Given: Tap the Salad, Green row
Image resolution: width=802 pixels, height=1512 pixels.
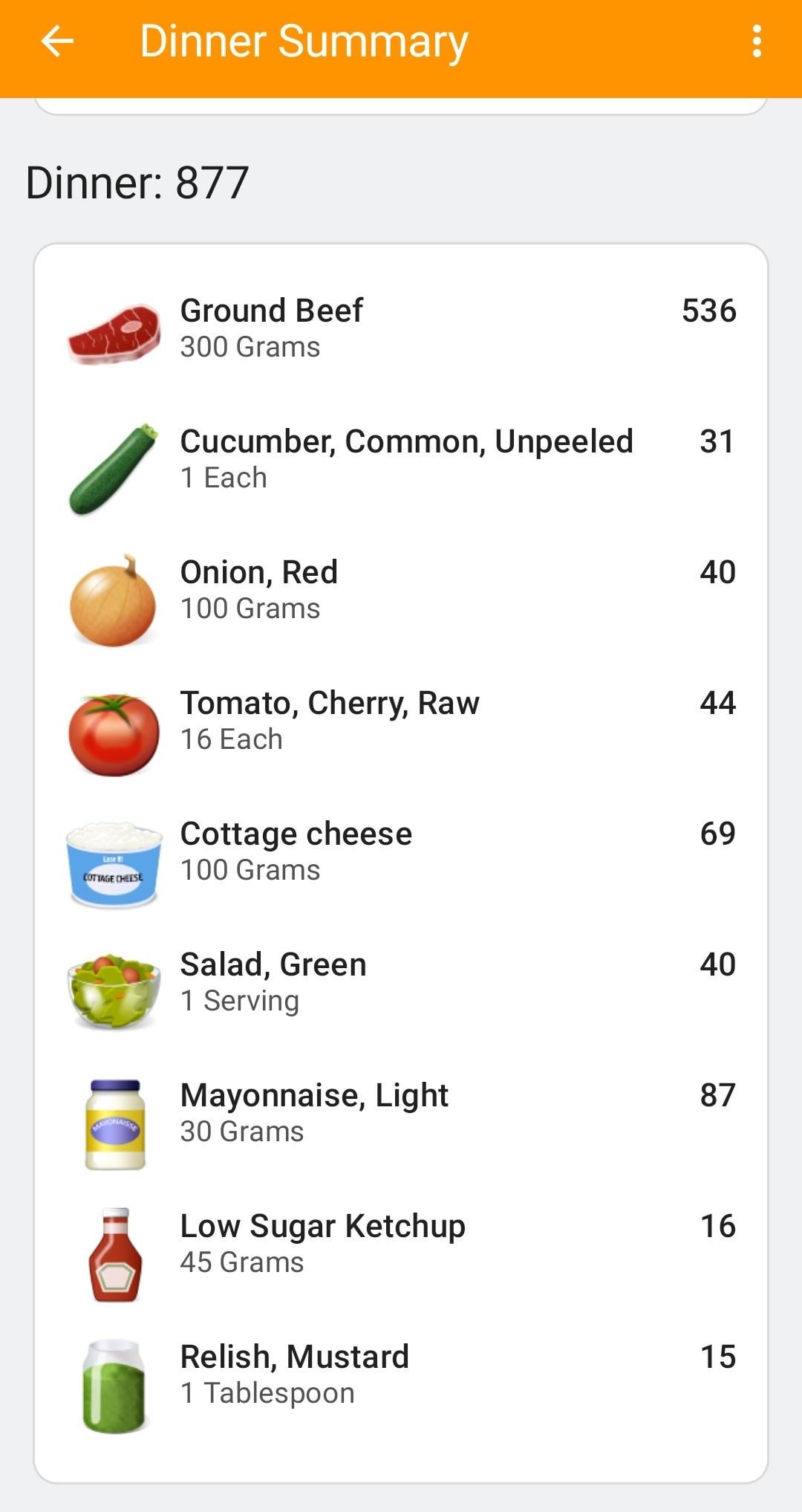Looking at the screenshot, I should pos(401,982).
